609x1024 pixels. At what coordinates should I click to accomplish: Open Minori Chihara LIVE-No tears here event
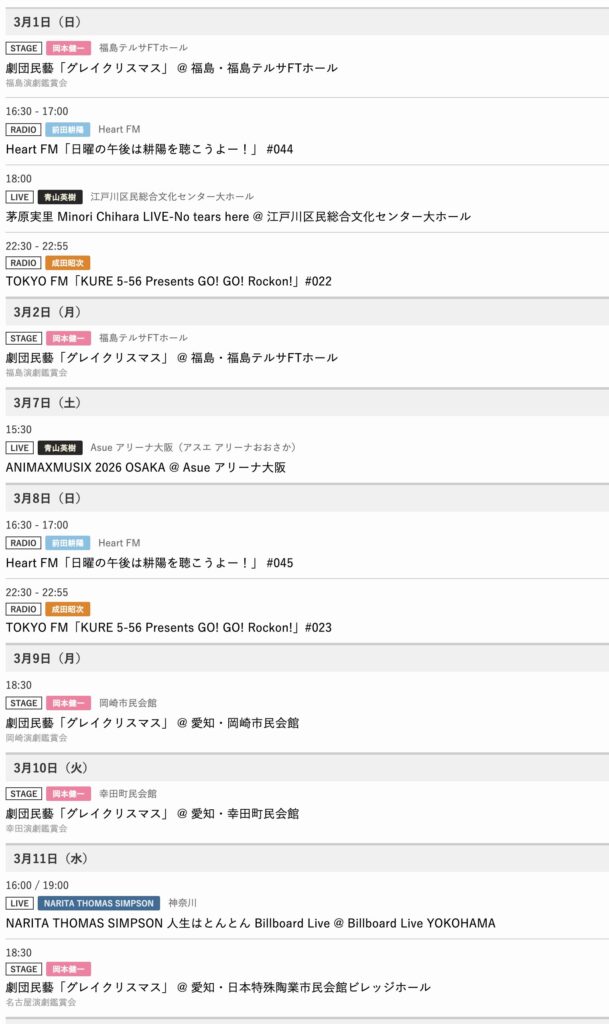[238, 216]
